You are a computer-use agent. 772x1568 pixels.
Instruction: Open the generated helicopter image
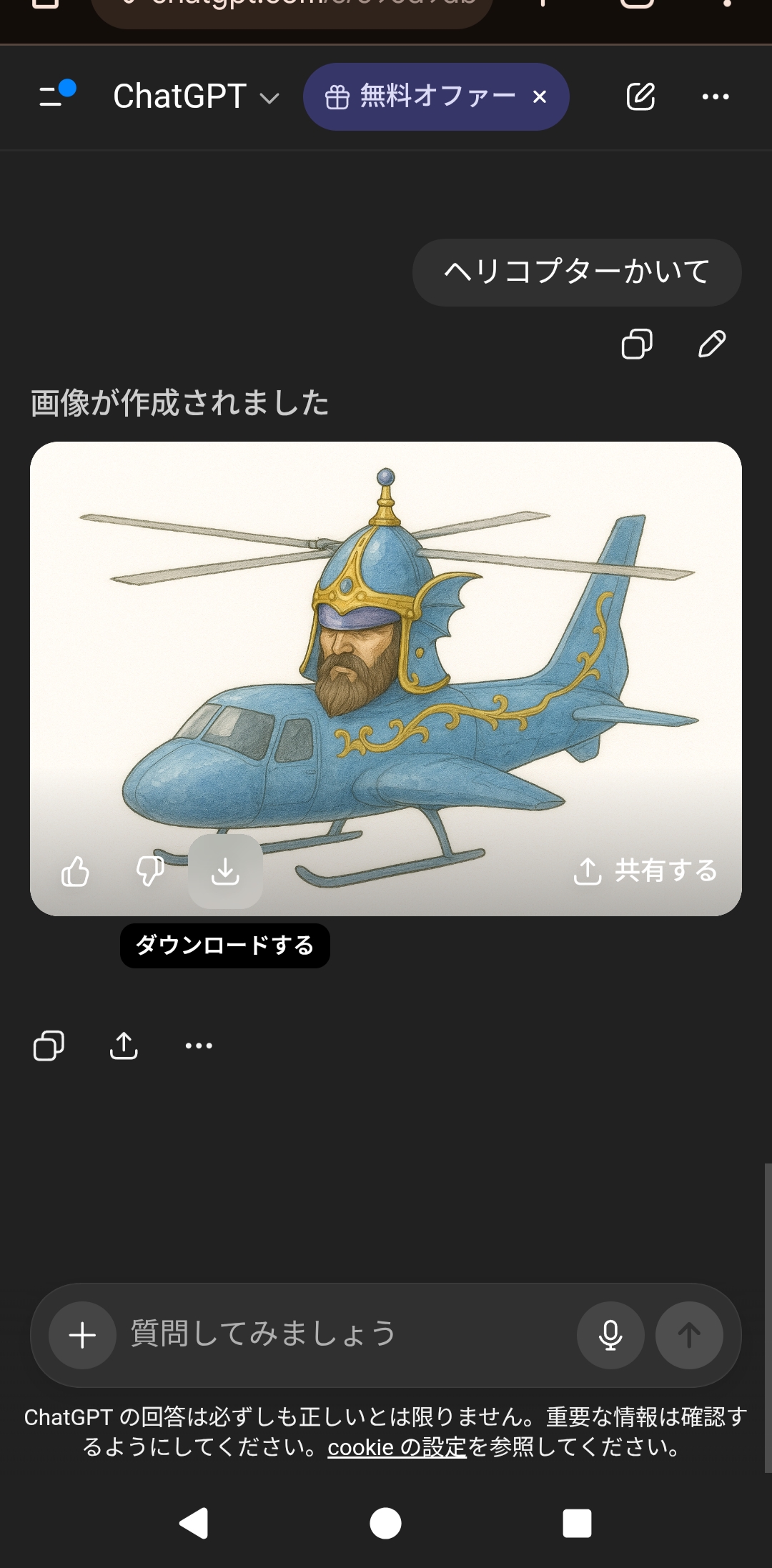coord(386,643)
